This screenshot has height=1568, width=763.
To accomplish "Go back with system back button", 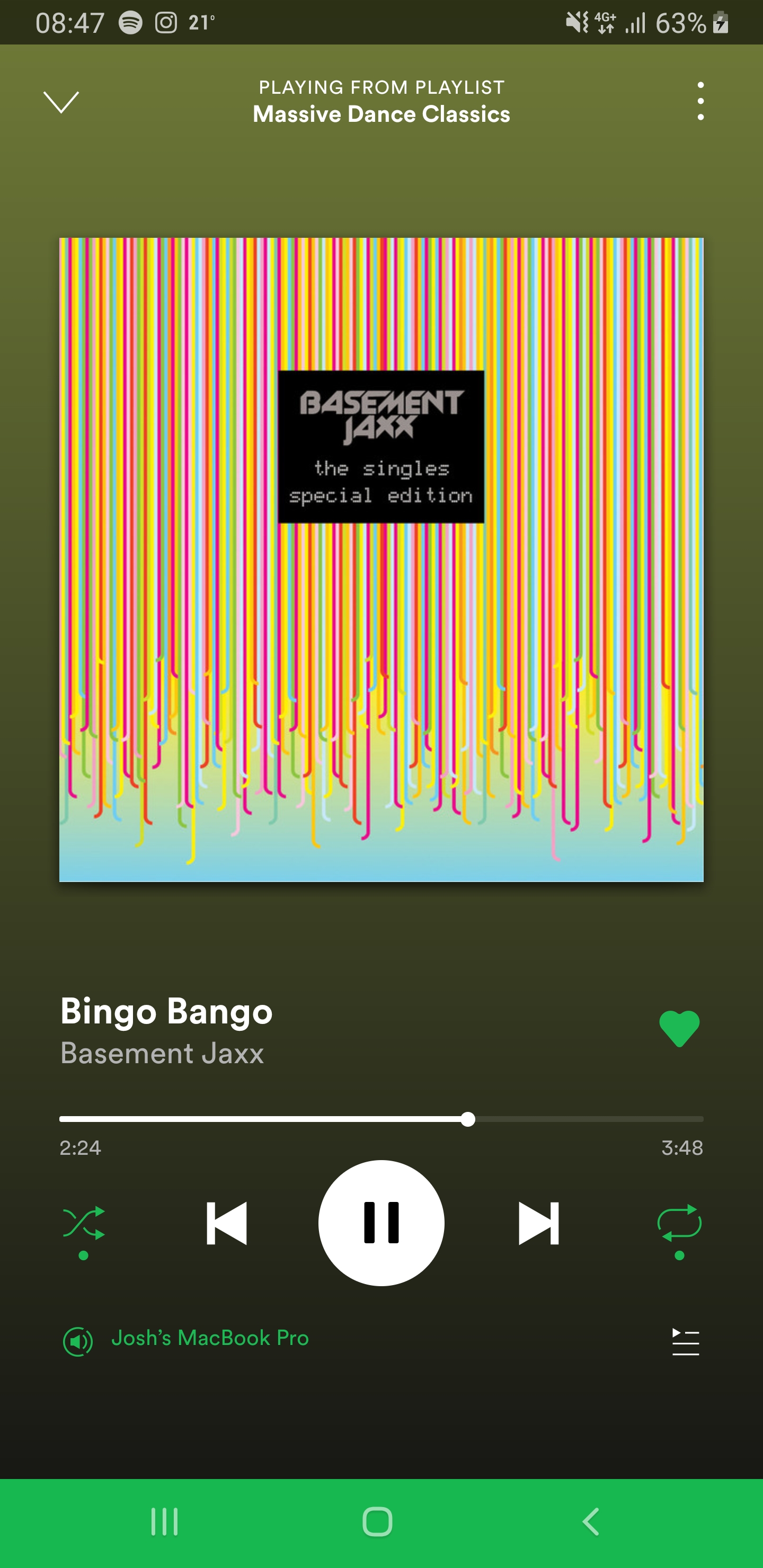I will [591, 1522].
